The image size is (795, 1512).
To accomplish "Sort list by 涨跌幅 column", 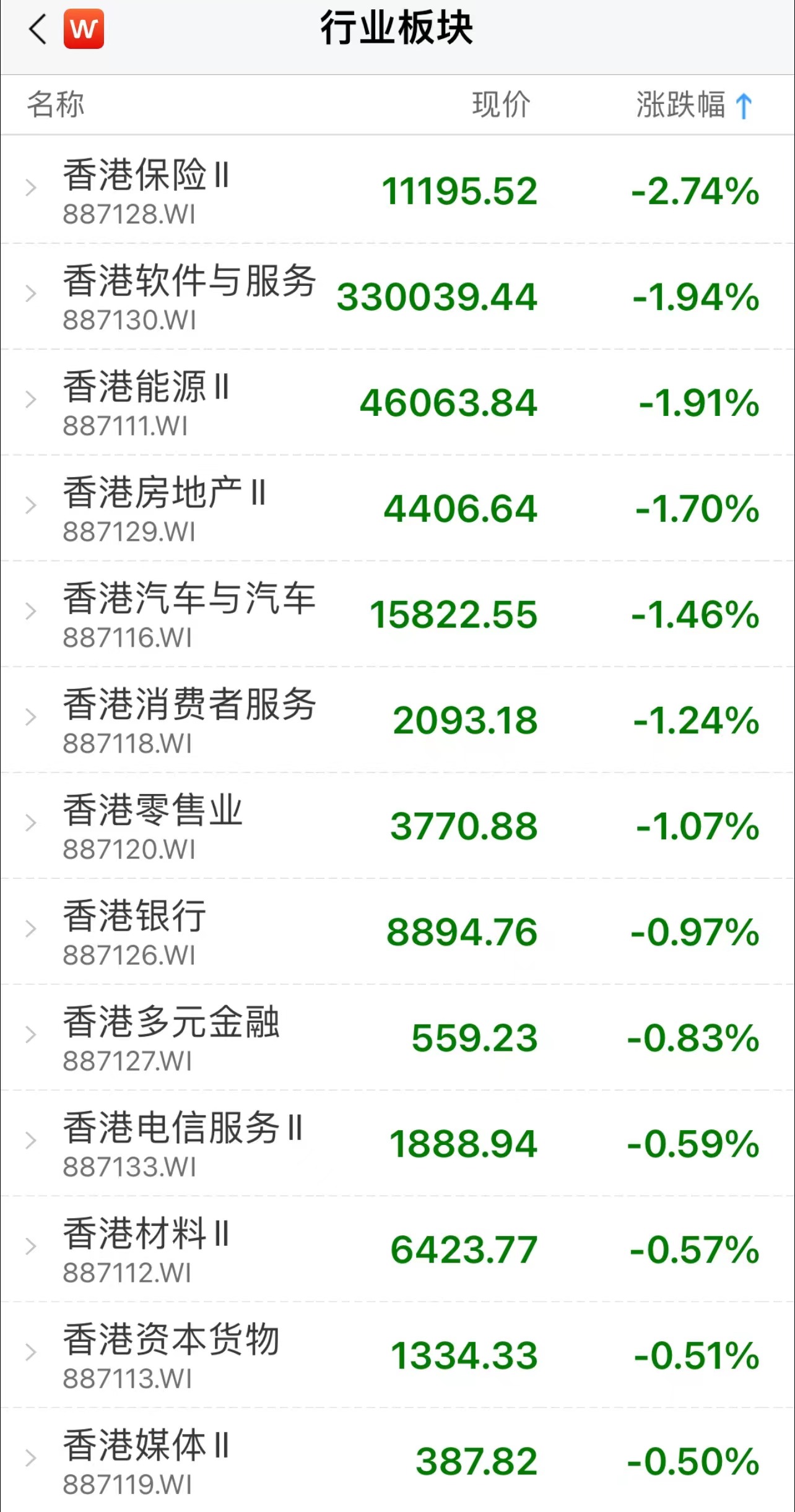I will [693, 105].
